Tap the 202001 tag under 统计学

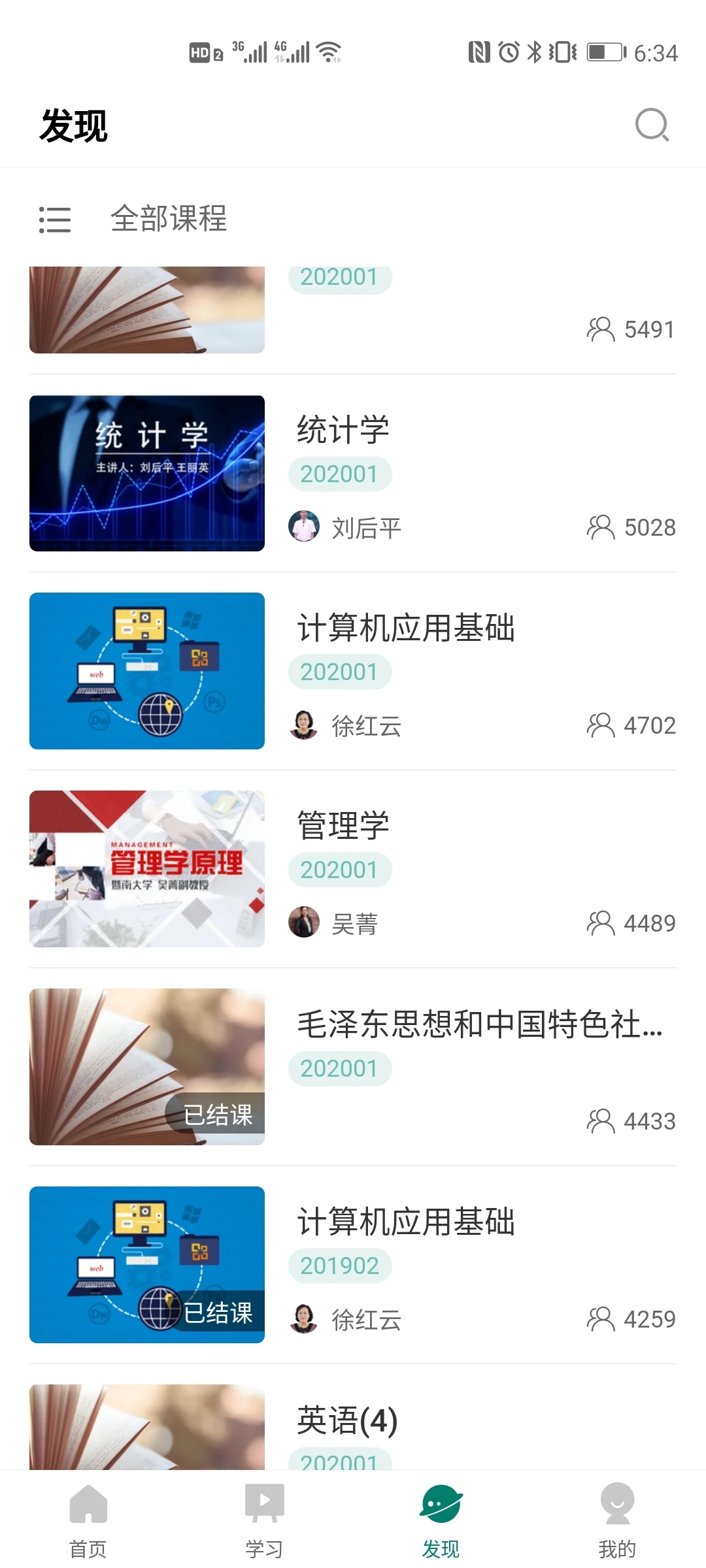point(340,473)
